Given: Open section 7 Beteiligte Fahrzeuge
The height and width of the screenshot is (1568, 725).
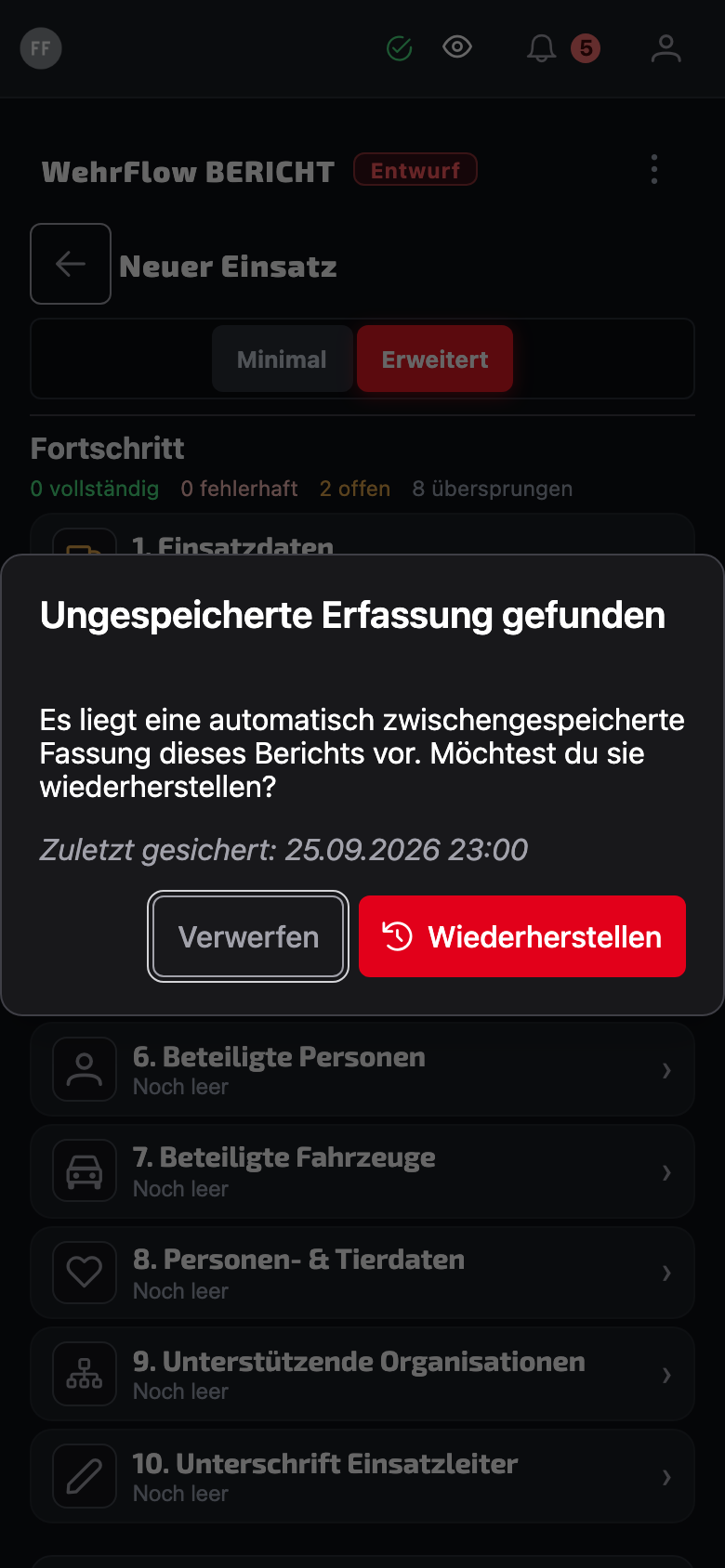Looking at the screenshot, I should coord(362,1171).
